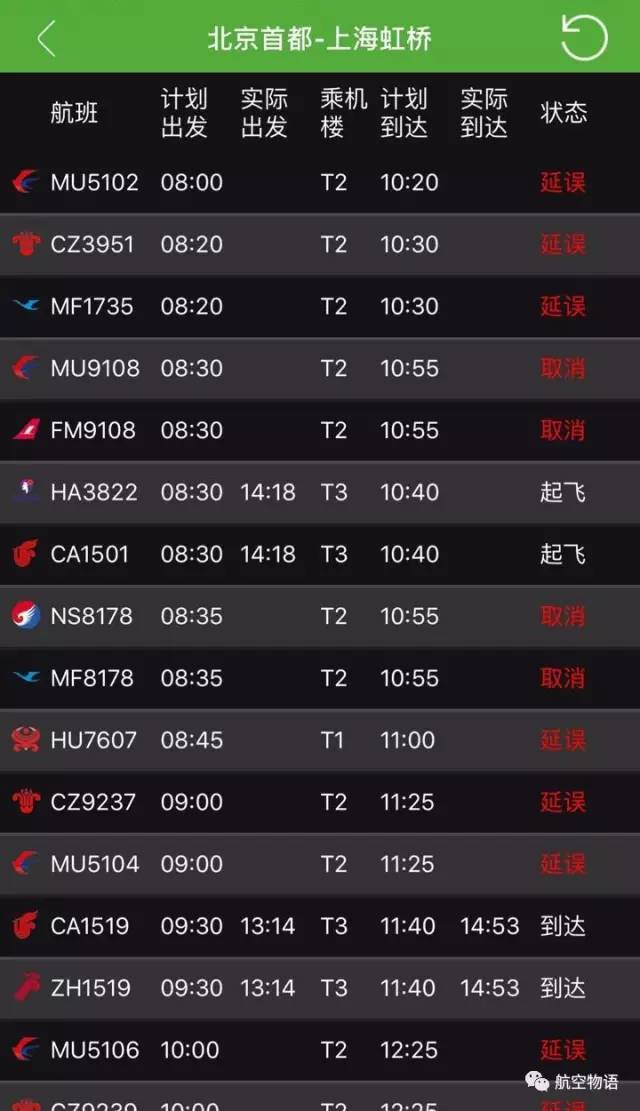Open flight HU7607 from T1

[x=320, y=740]
